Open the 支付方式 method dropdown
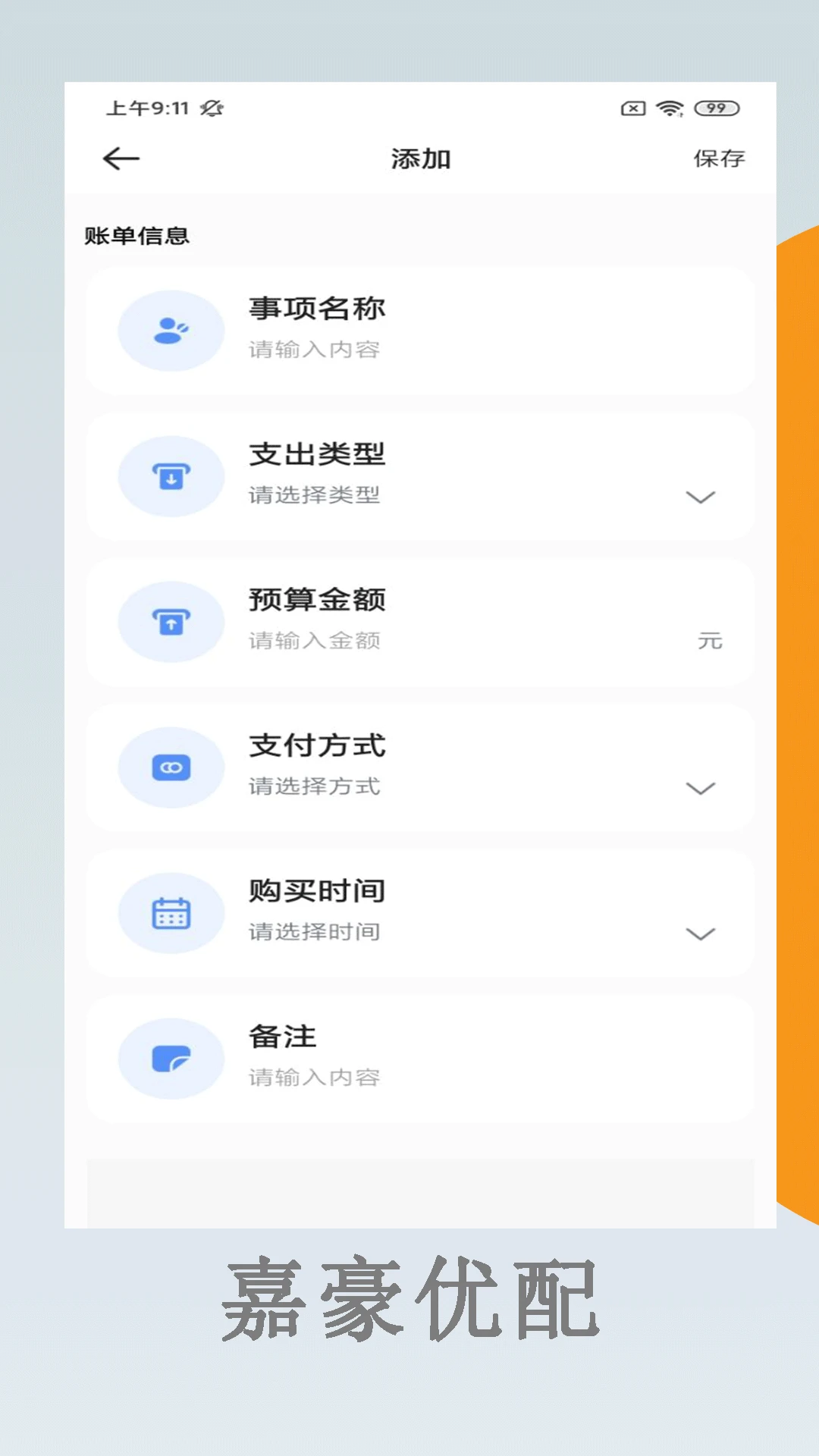819x1456 pixels. [698, 789]
